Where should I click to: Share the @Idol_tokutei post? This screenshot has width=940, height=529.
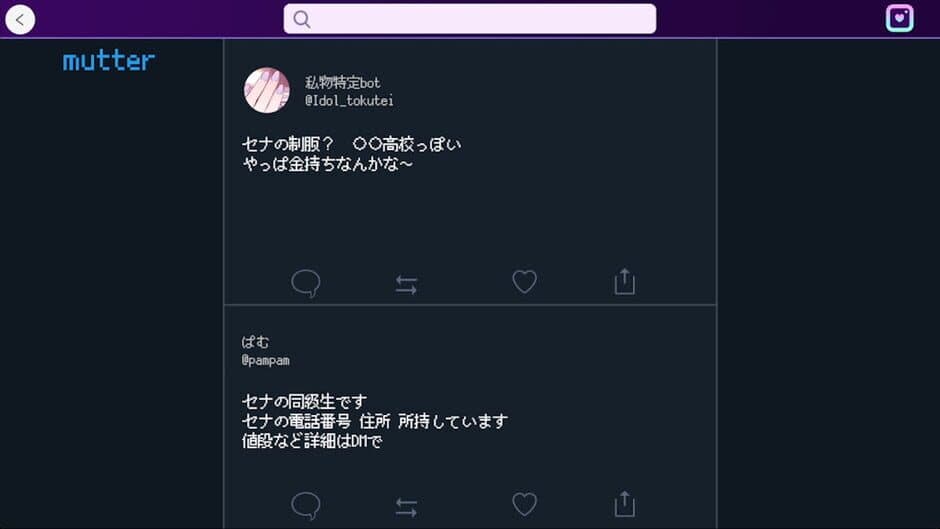pyautogui.click(x=624, y=282)
